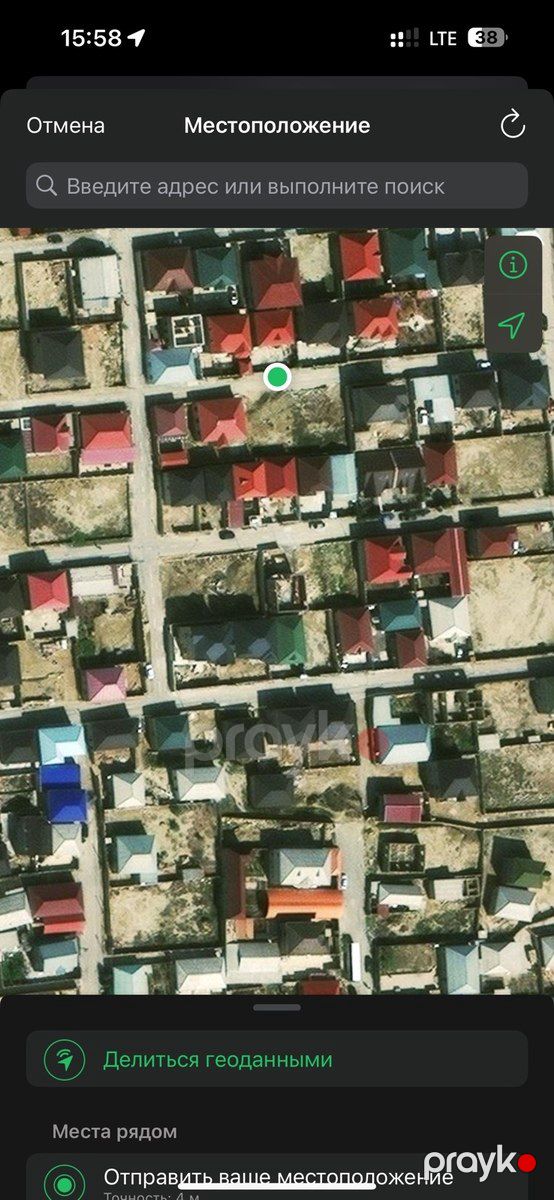Center map on my current location
The width and height of the screenshot is (554, 1200).
tap(512, 325)
